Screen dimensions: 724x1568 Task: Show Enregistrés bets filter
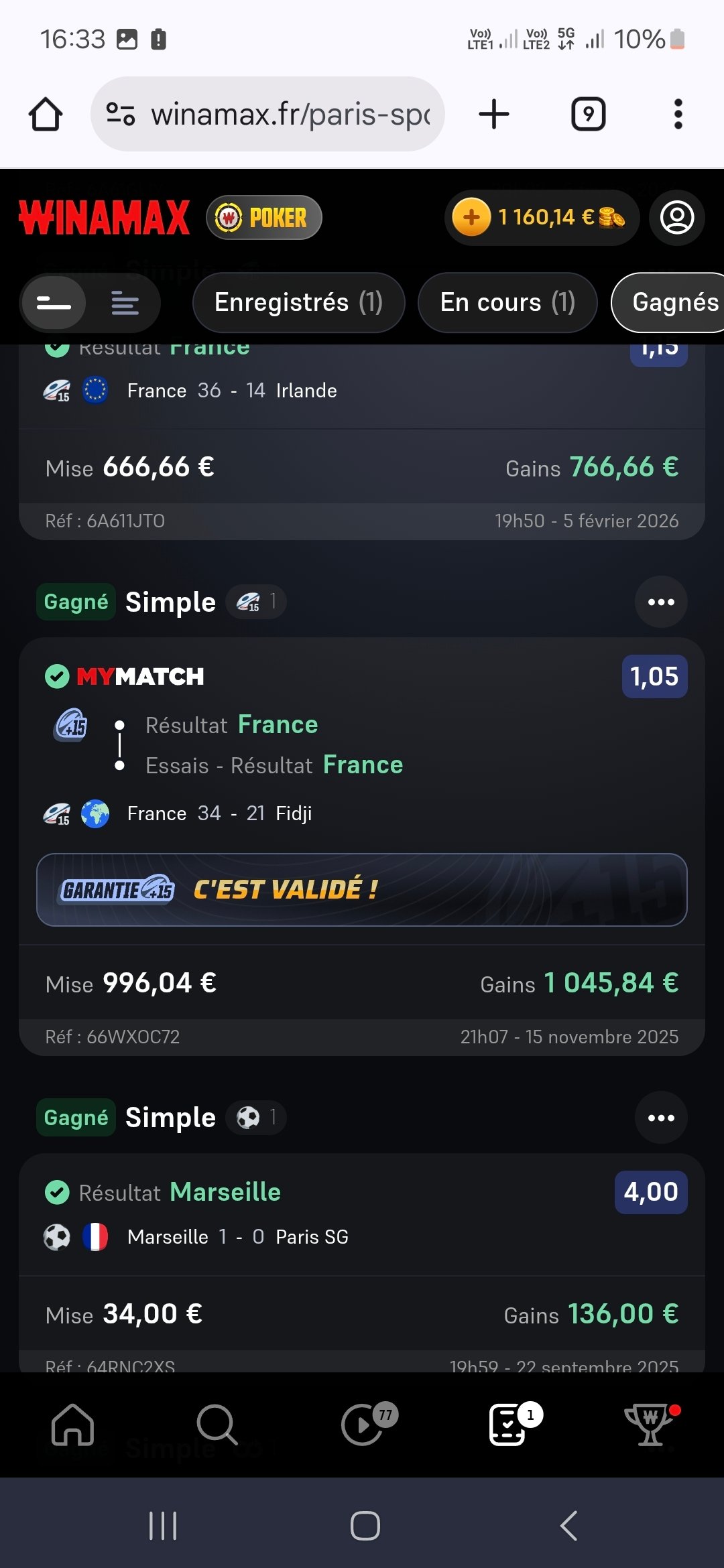coord(298,303)
